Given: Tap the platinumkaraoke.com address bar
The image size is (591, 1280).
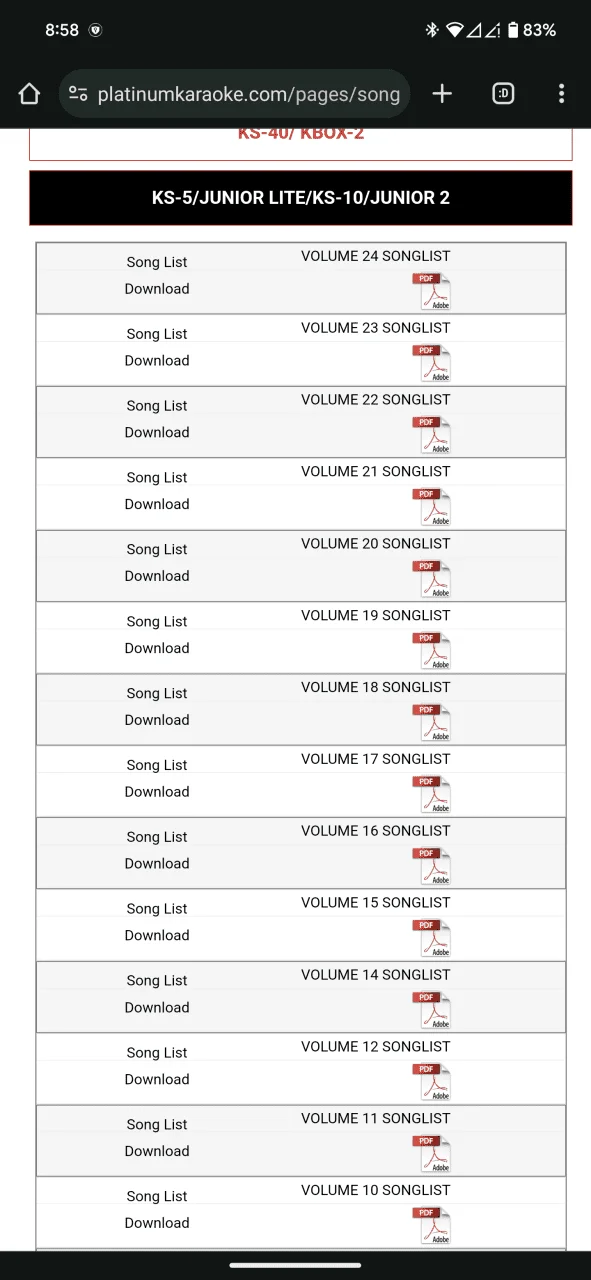Looking at the screenshot, I should 234,94.
